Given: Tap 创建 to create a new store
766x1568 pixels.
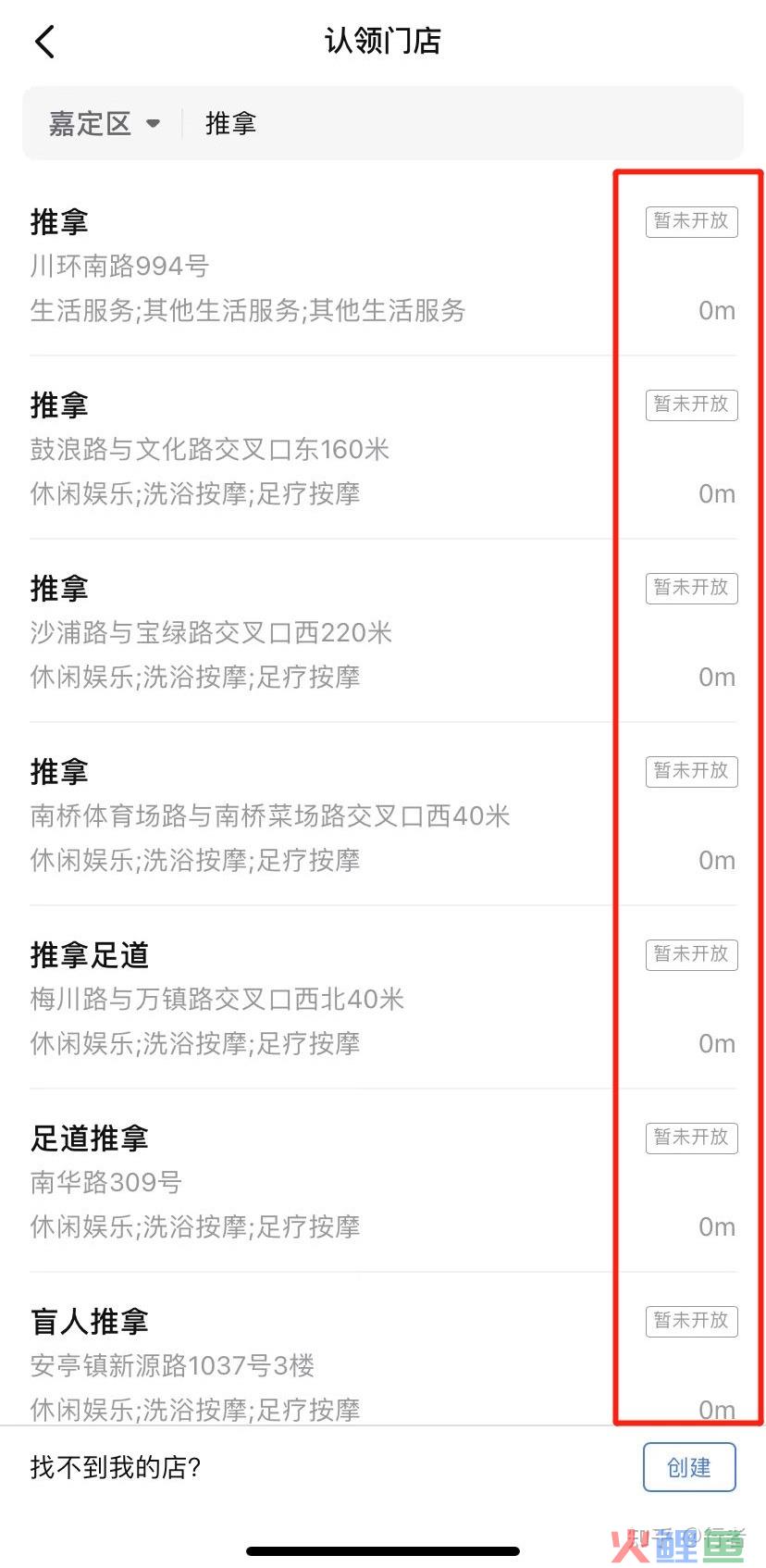Looking at the screenshot, I should pyautogui.click(x=689, y=1467).
